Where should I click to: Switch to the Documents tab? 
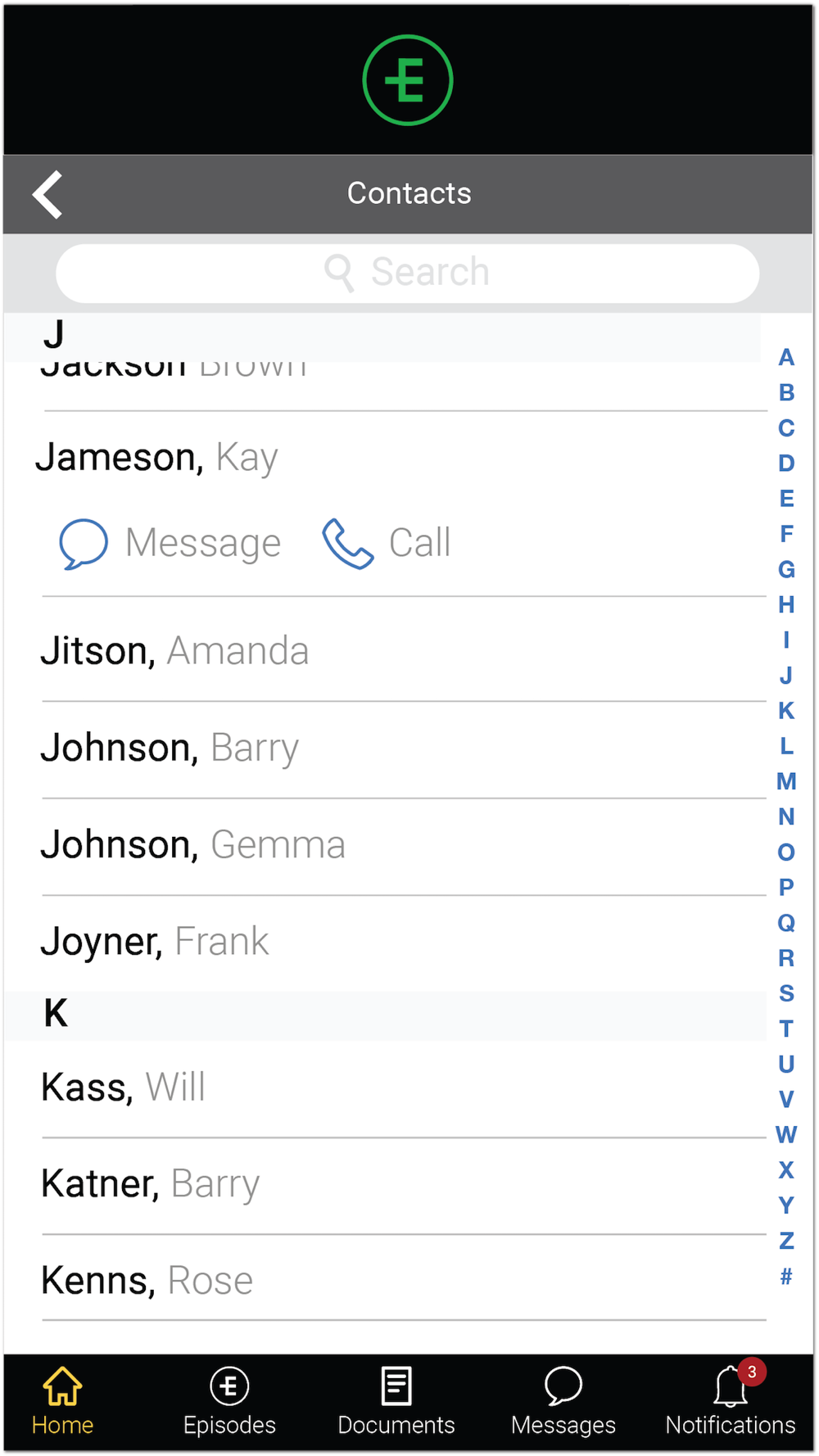[396, 1401]
